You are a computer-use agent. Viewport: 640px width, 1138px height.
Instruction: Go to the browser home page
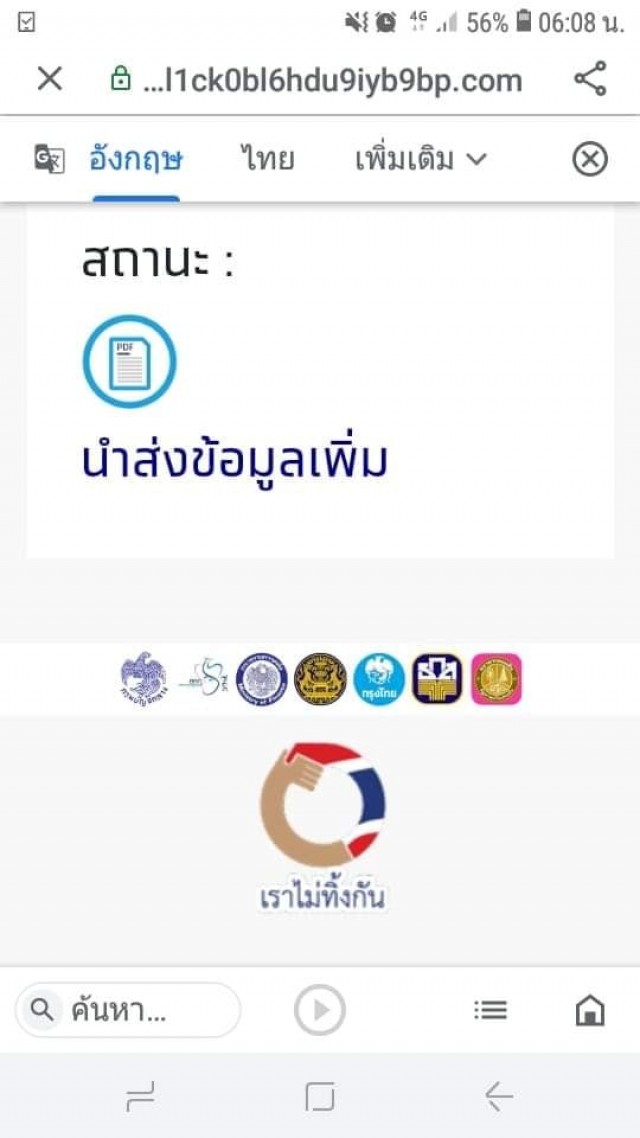[x=590, y=1011]
